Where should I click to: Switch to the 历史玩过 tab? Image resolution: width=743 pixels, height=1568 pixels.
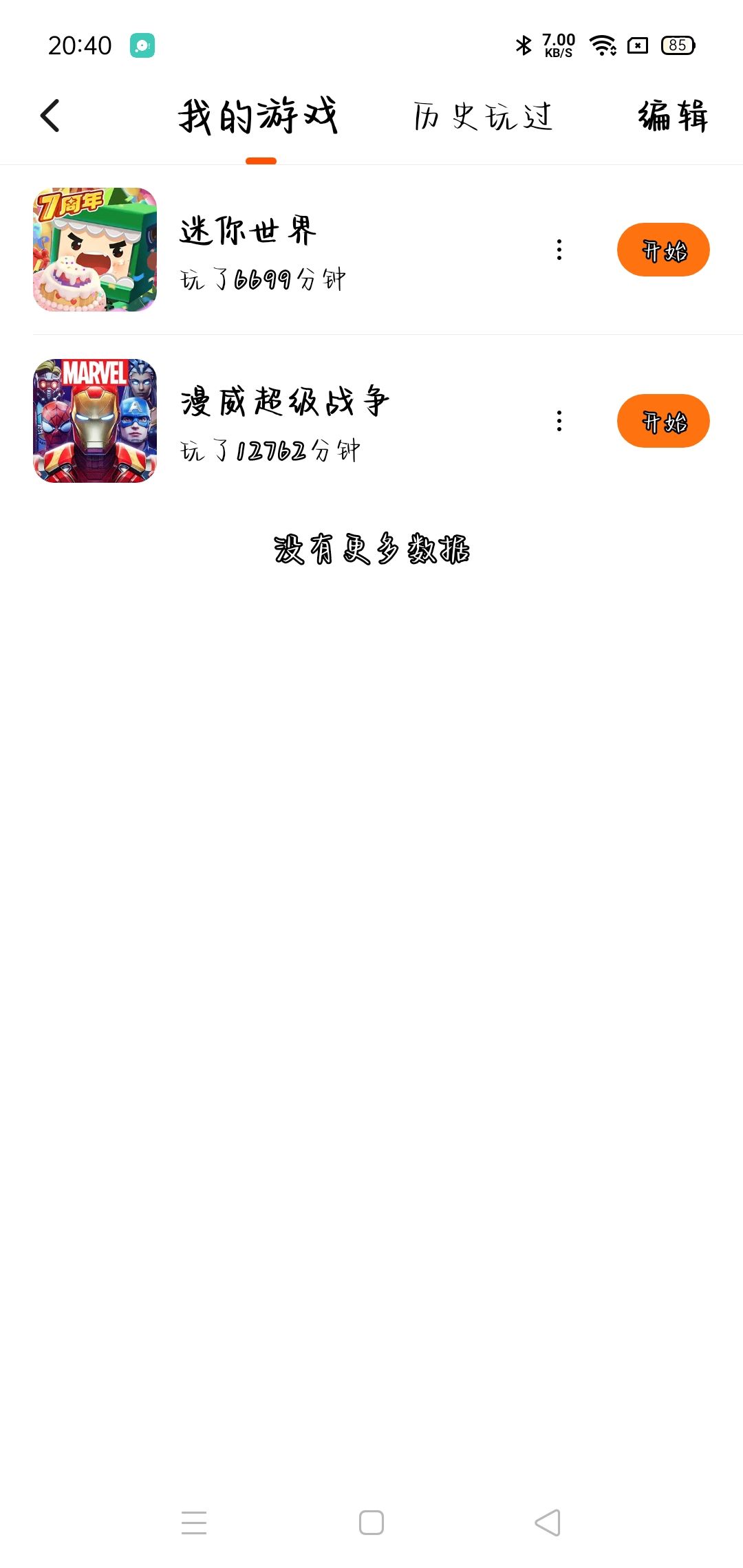(483, 116)
